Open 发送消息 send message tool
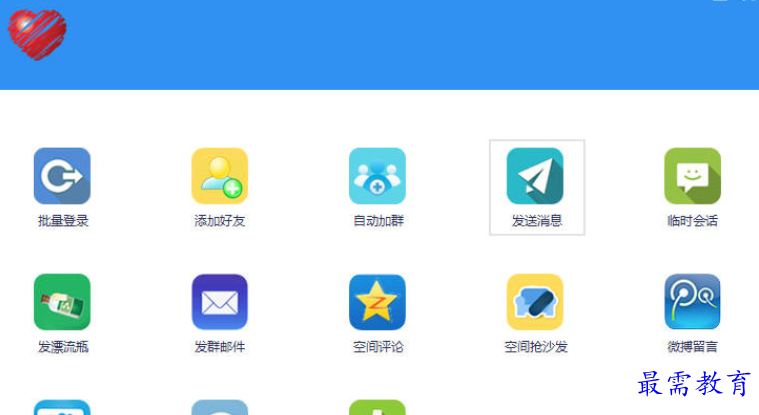Screen dimensions: 759x415 pyautogui.click(x=535, y=177)
